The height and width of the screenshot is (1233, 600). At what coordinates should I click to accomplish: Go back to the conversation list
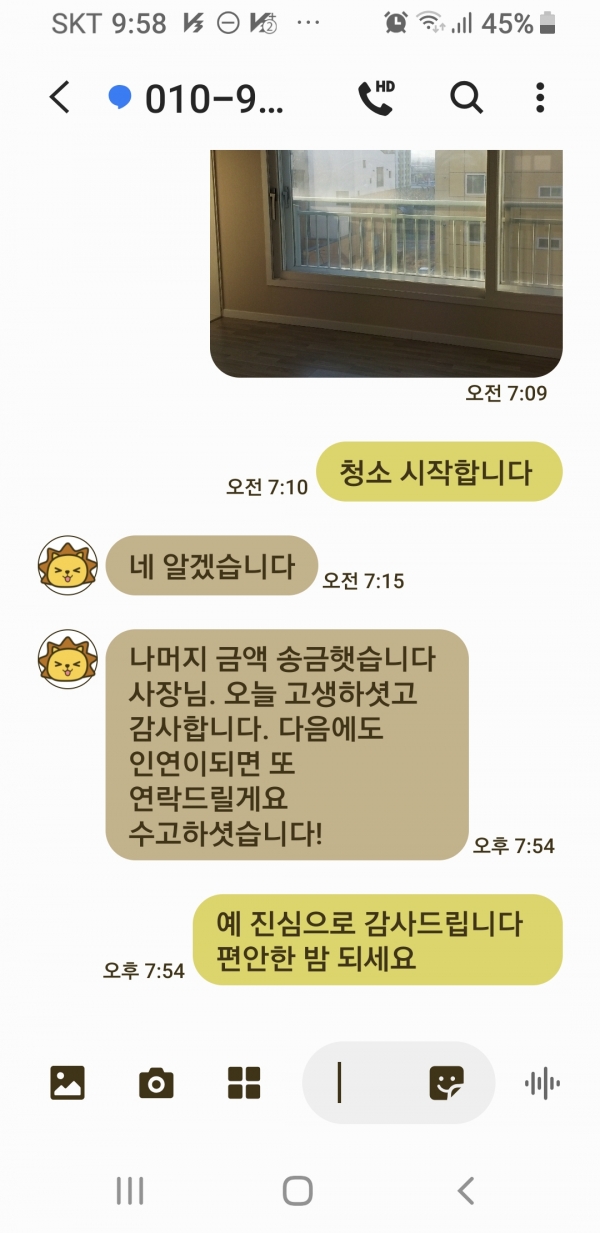pos(60,98)
